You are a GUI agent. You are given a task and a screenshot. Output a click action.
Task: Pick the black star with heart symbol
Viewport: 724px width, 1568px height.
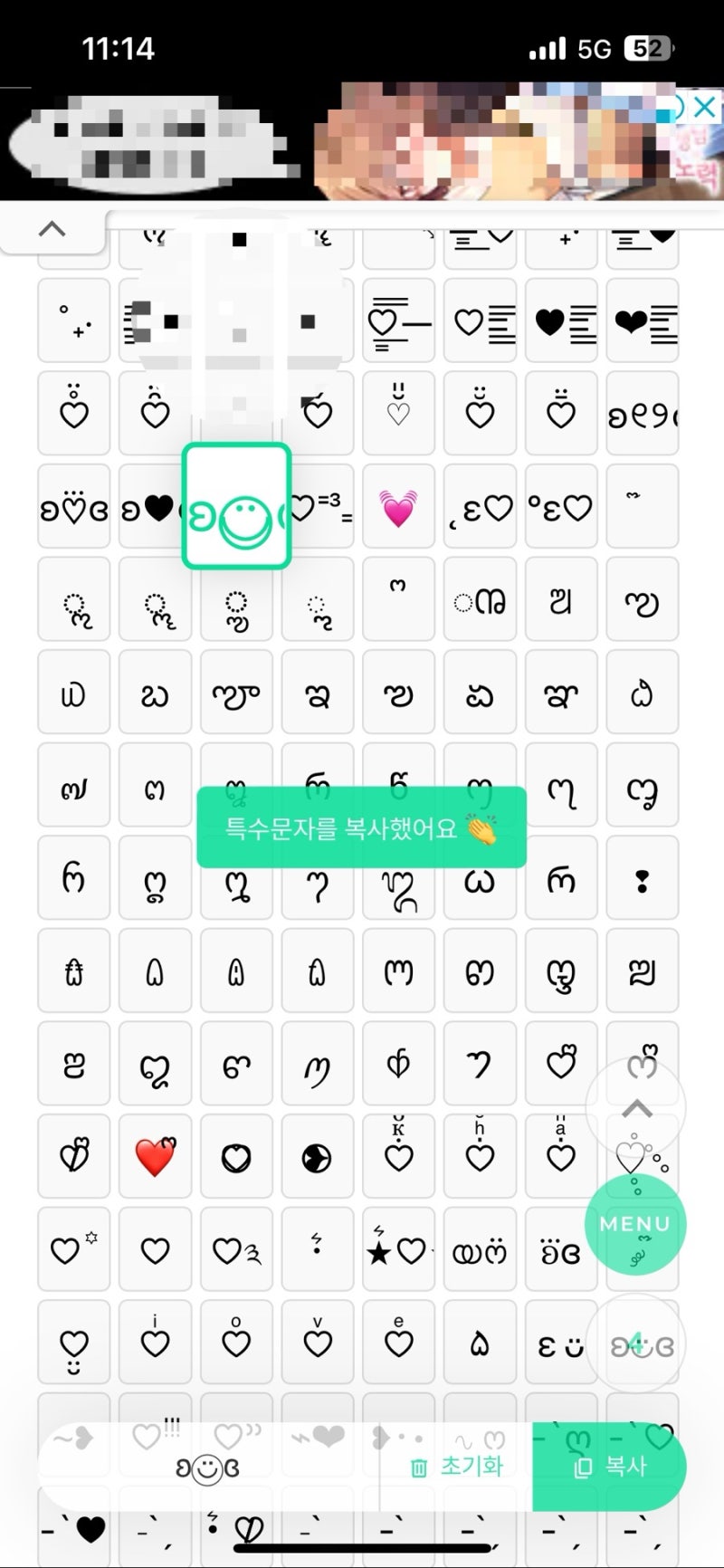point(398,1250)
